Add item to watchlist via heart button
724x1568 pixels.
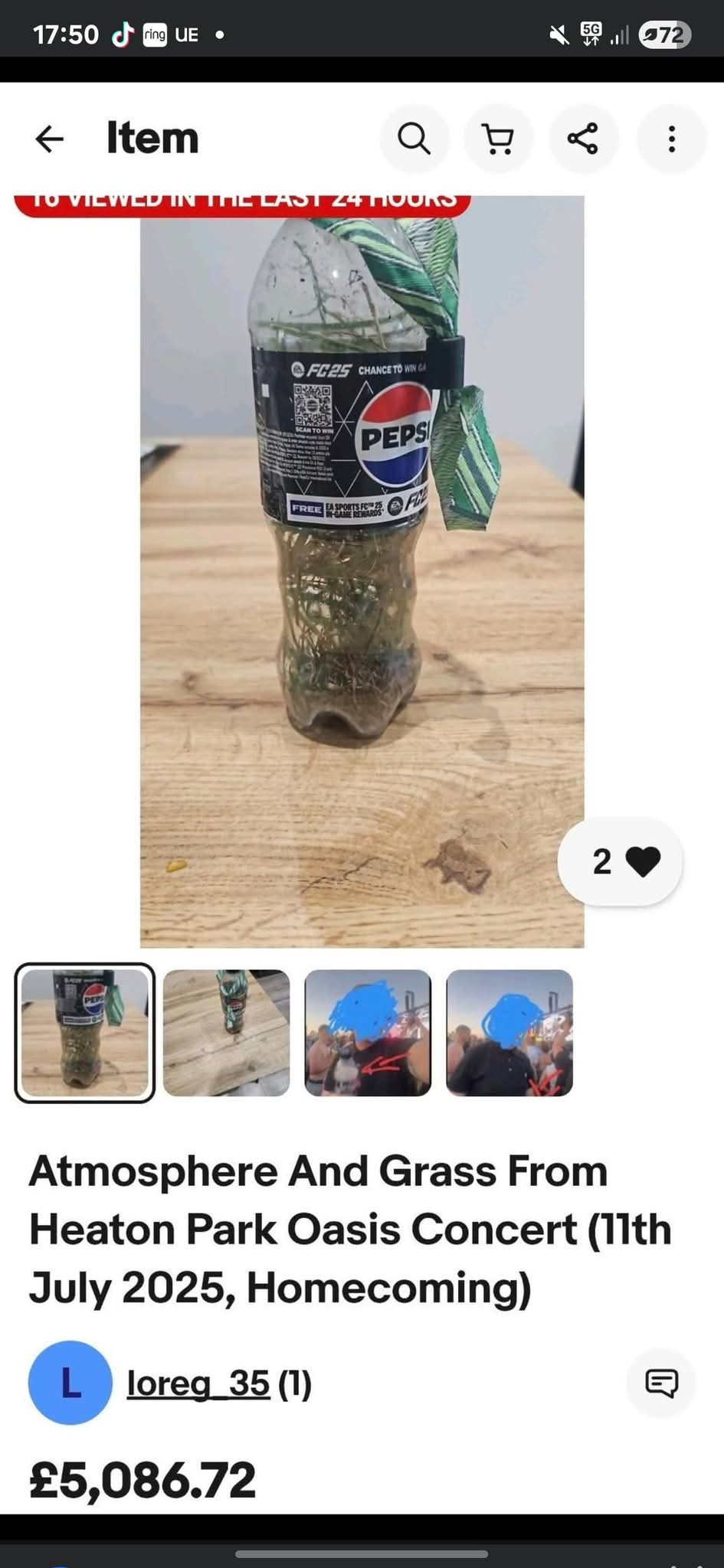[620, 861]
